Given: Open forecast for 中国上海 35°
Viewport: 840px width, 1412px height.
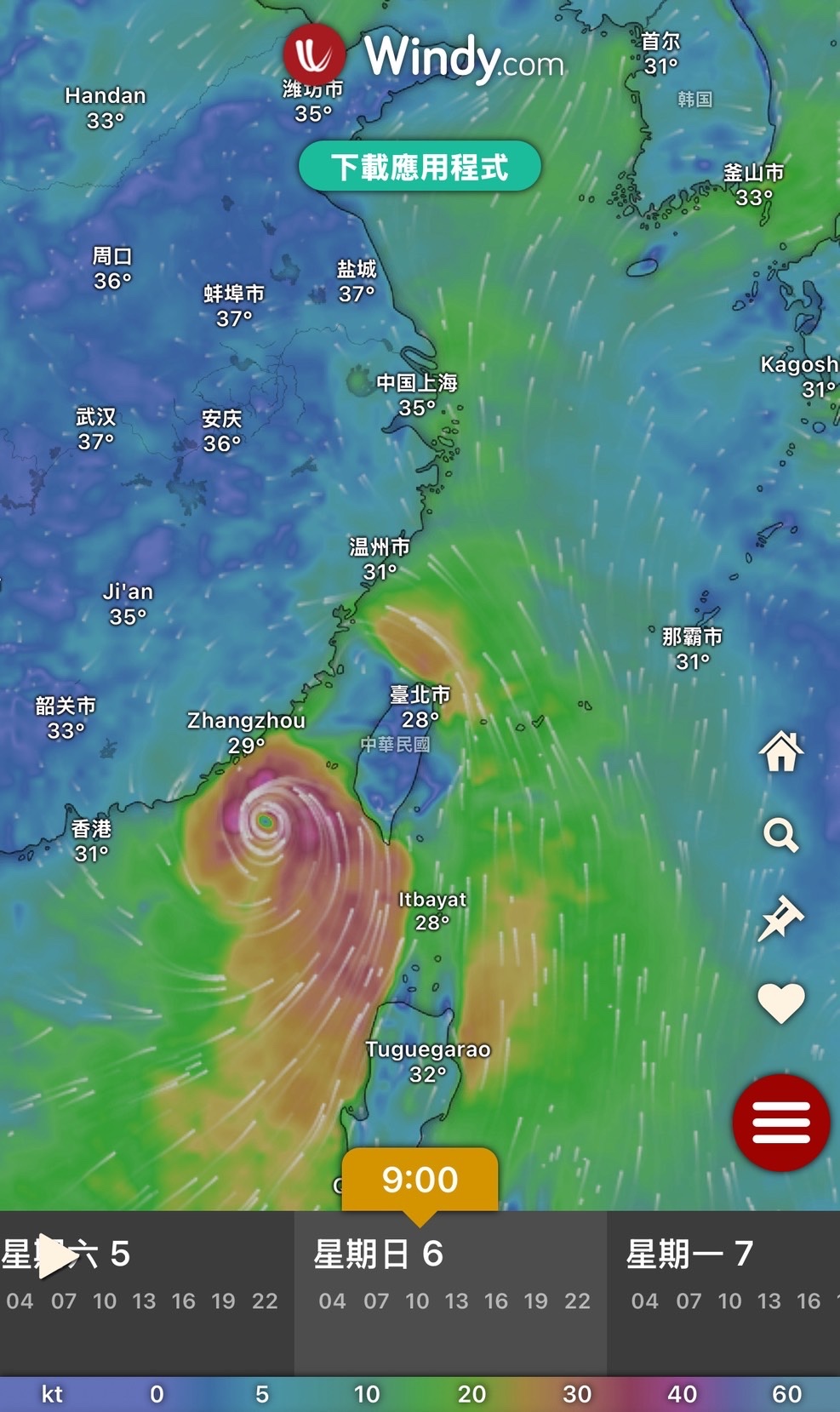Looking at the screenshot, I should tap(417, 395).
